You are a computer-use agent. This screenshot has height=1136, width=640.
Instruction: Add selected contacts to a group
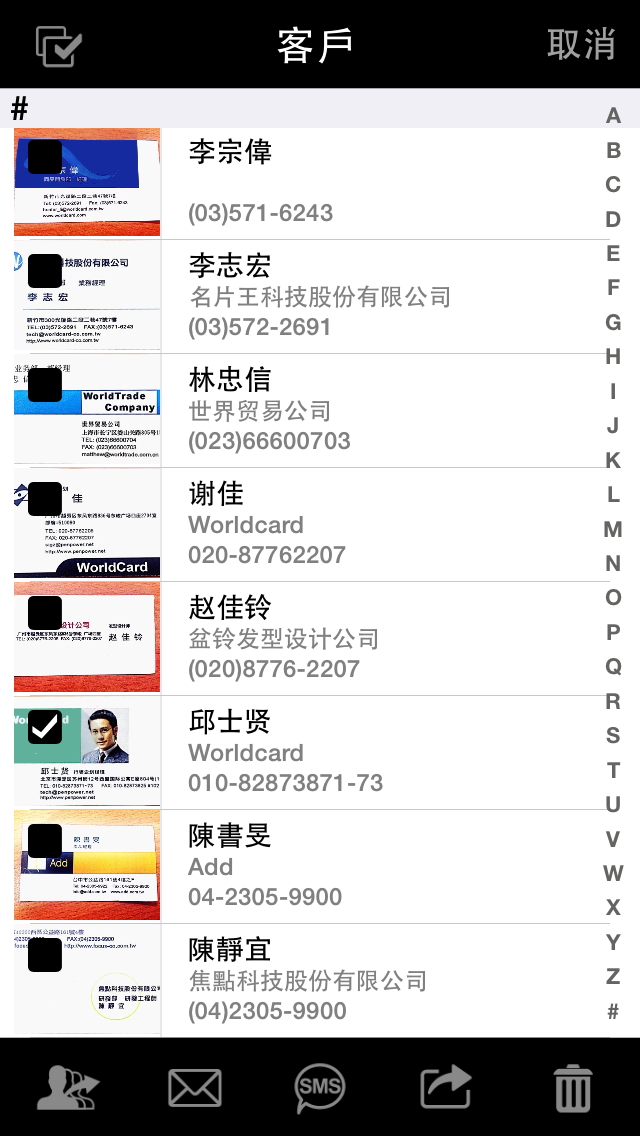68,1088
